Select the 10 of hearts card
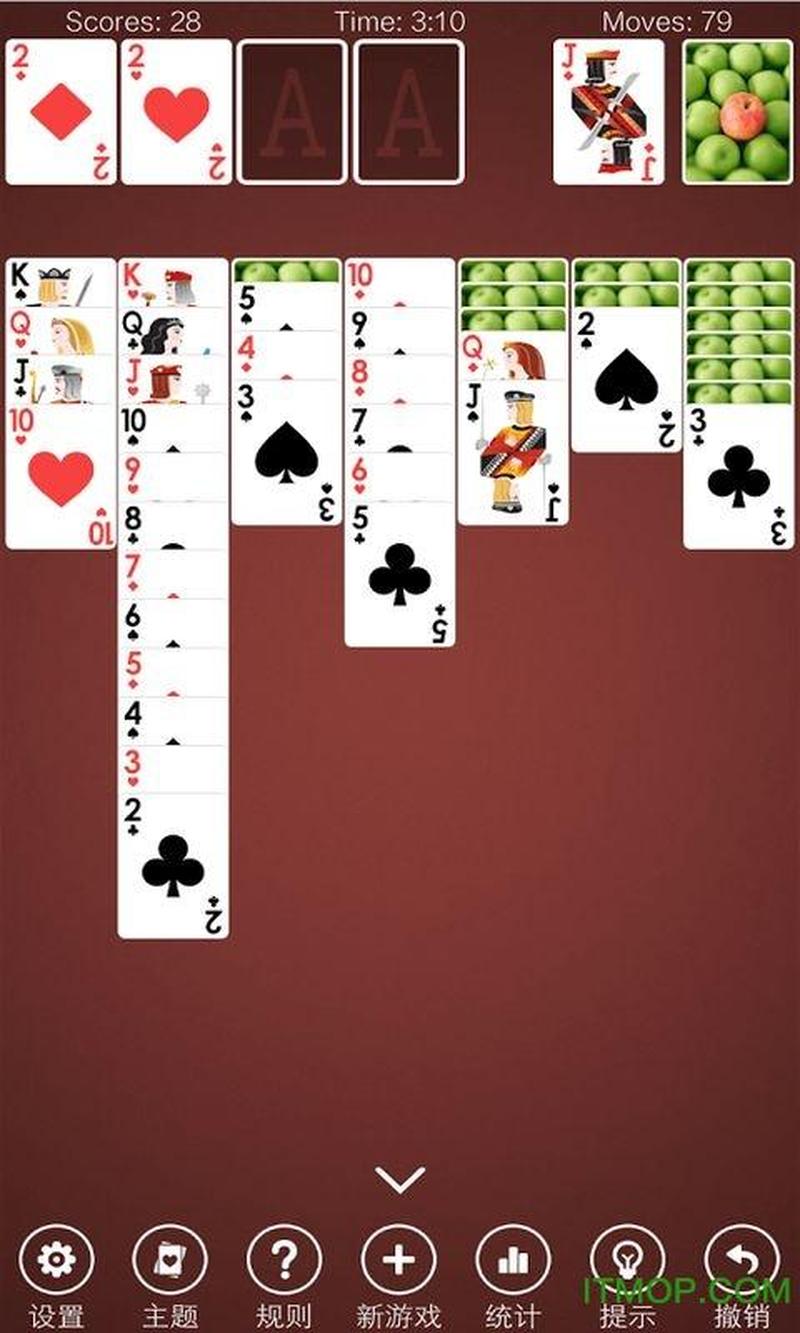This screenshot has height=1333, width=800. tap(61, 476)
